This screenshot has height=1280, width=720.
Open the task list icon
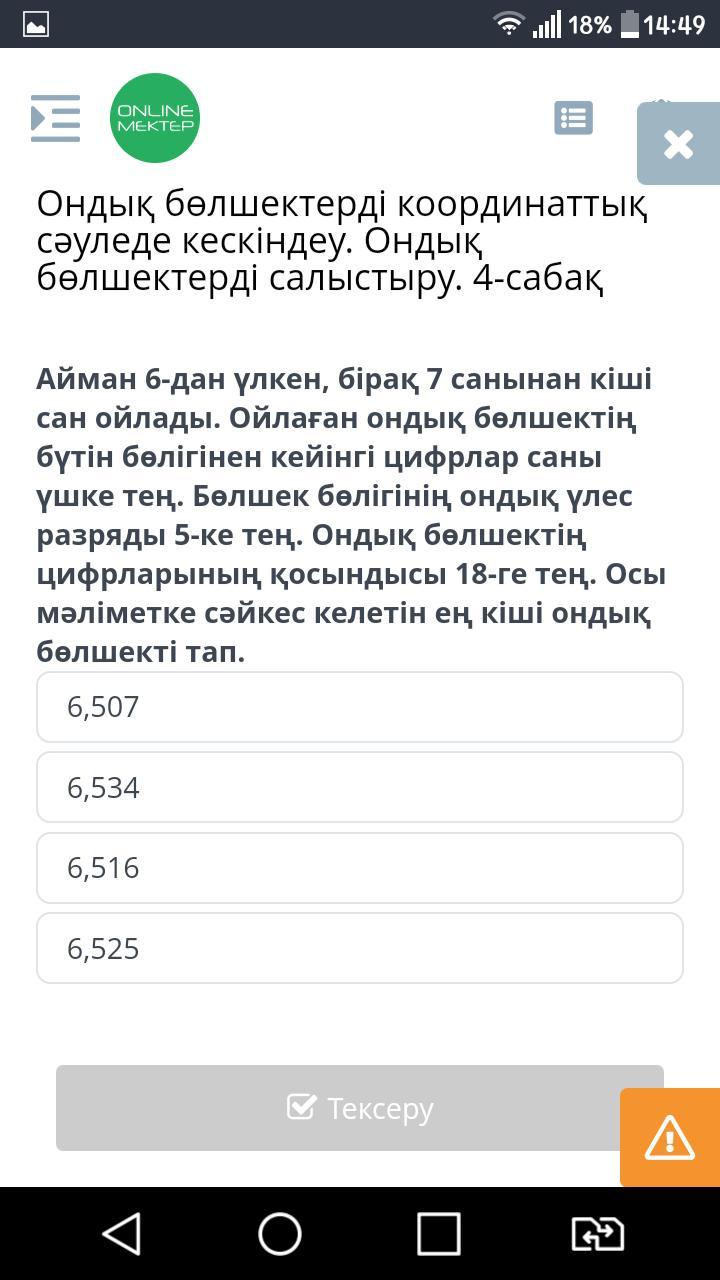pyautogui.click(x=573, y=118)
